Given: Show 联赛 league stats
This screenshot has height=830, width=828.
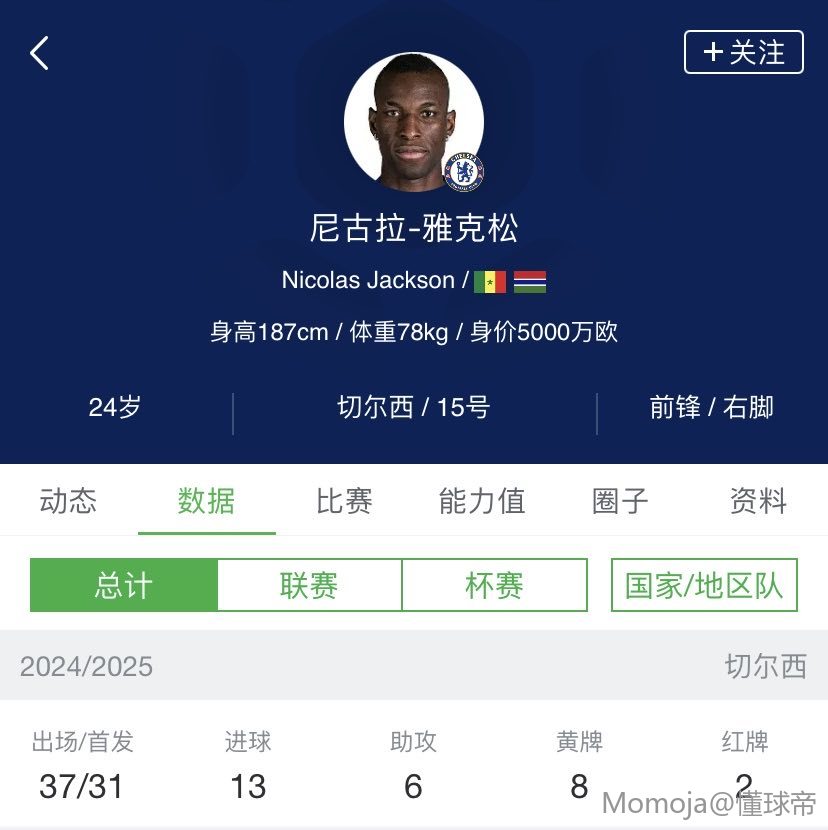Looking at the screenshot, I should tap(309, 585).
